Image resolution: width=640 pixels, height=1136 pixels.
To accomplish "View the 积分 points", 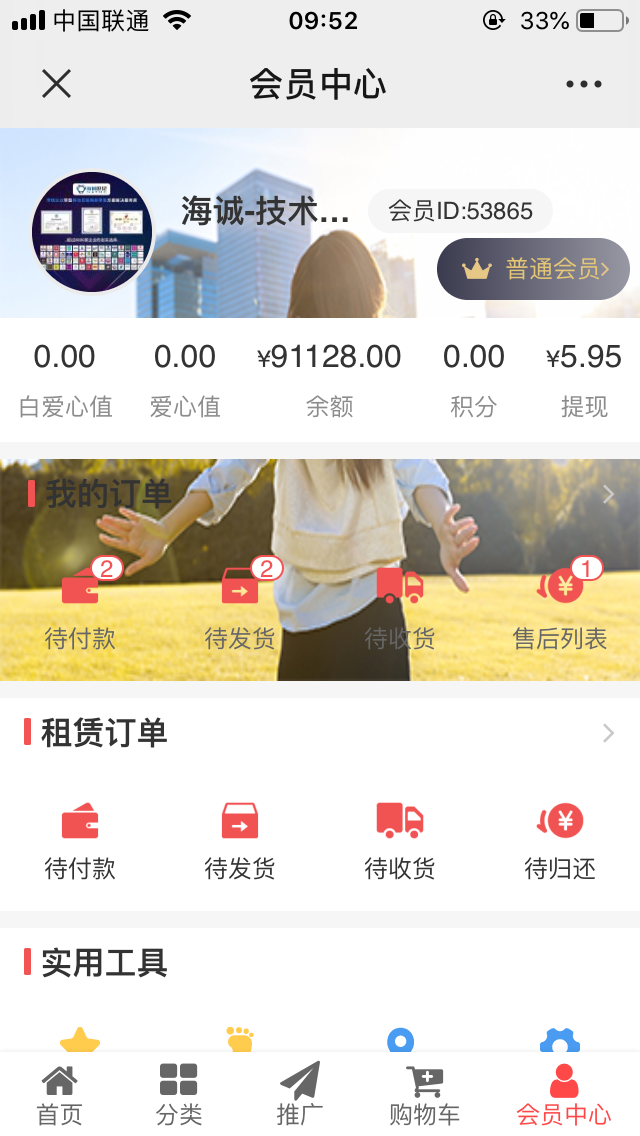I will point(474,380).
